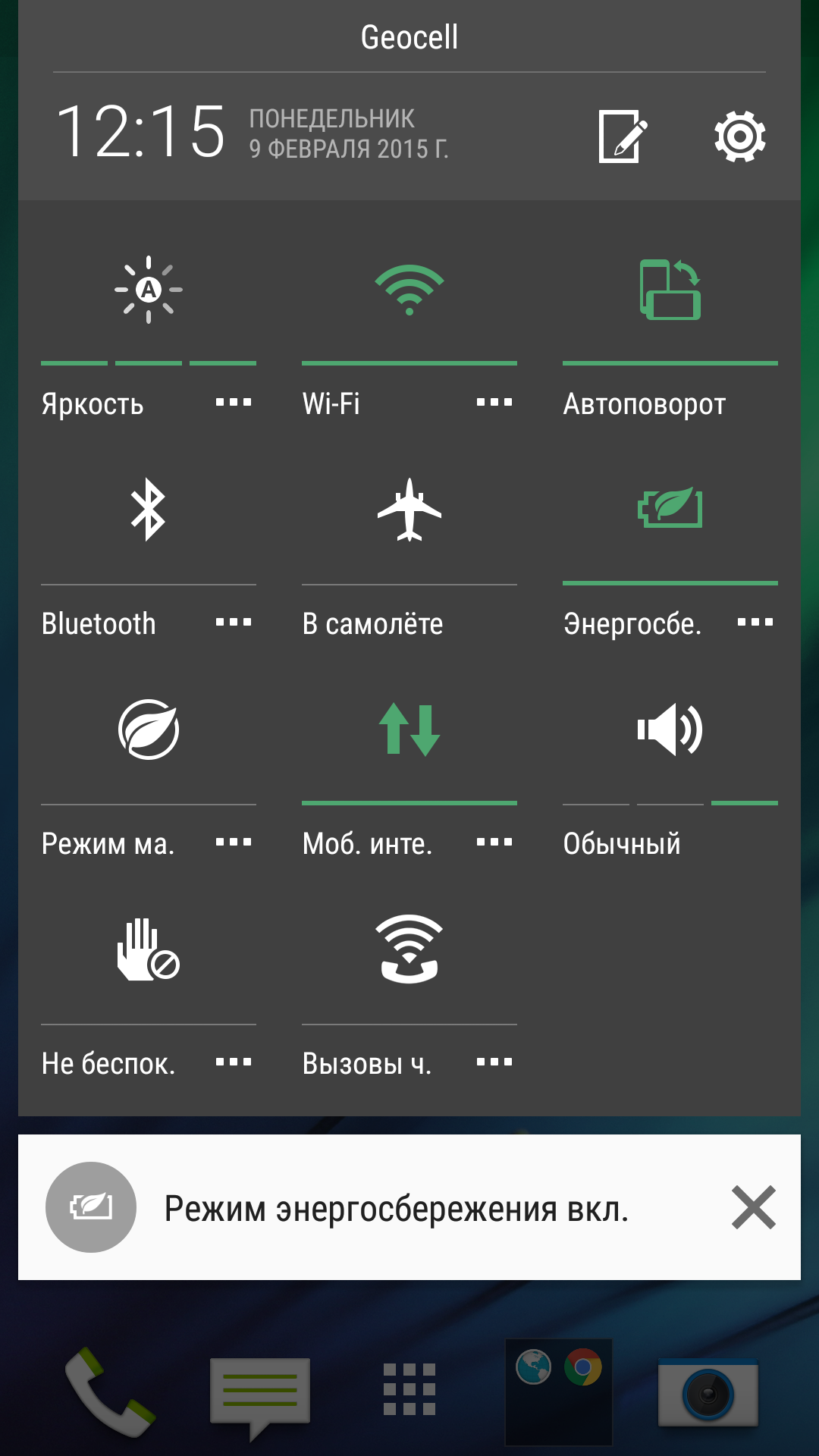Disable Моб. инте. mobile data
This screenshot has width=819, height=1456.
(x=409, y=730)
